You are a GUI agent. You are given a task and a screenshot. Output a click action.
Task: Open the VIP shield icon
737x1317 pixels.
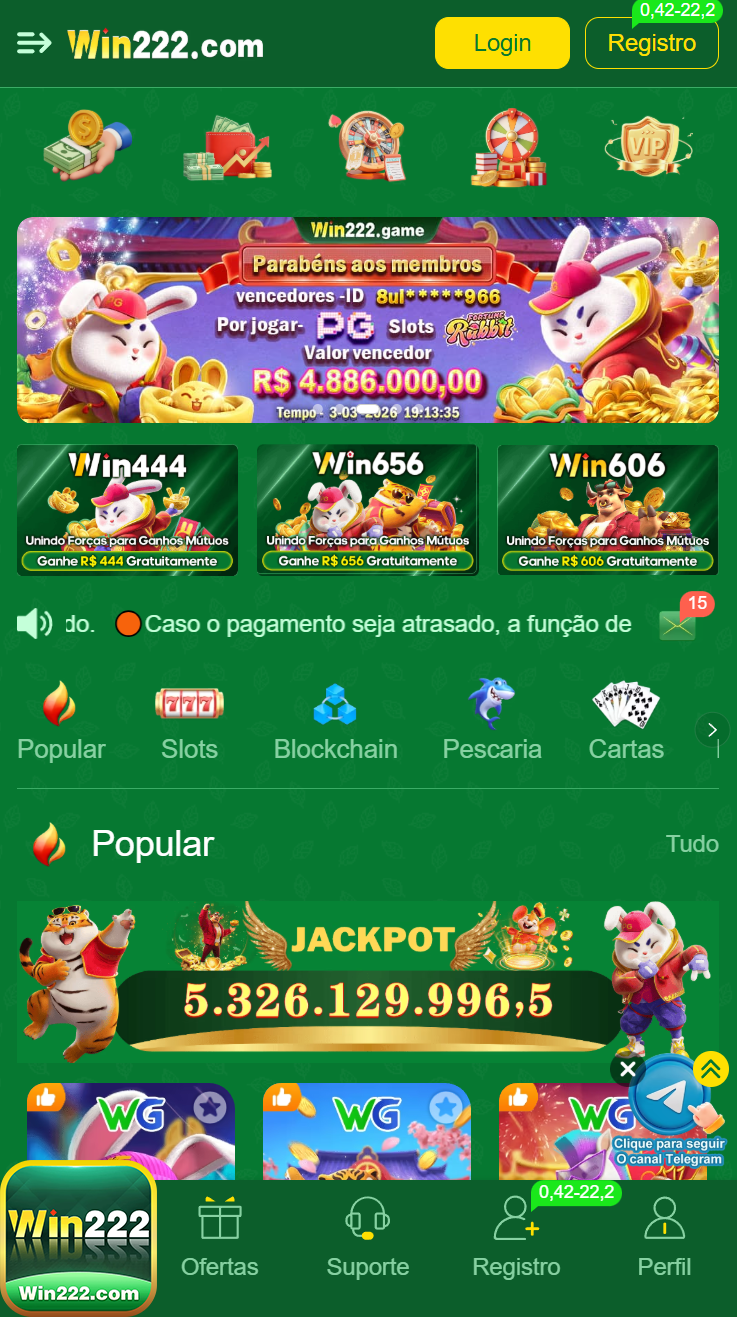tap(648, 145)
